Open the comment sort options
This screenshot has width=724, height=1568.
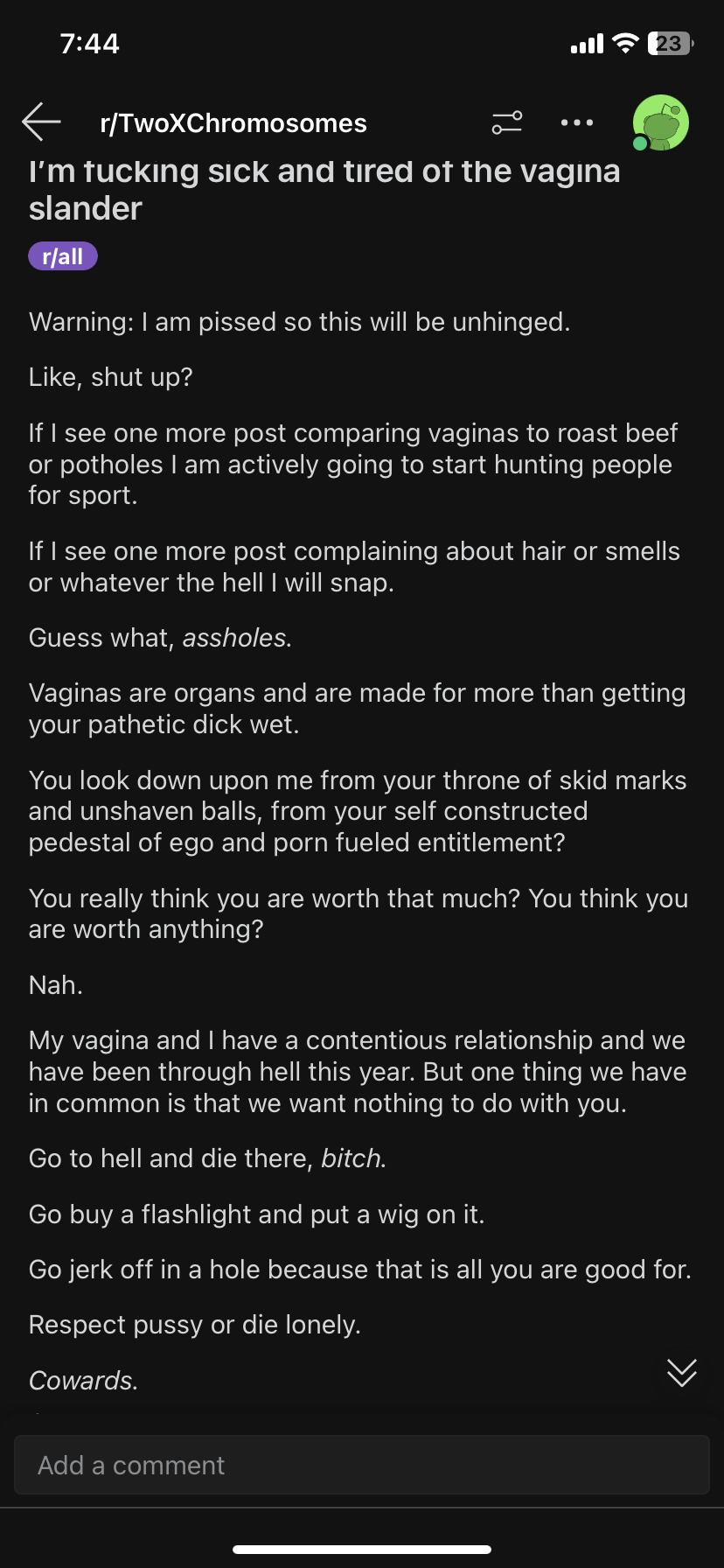click(x=507, y=122)
